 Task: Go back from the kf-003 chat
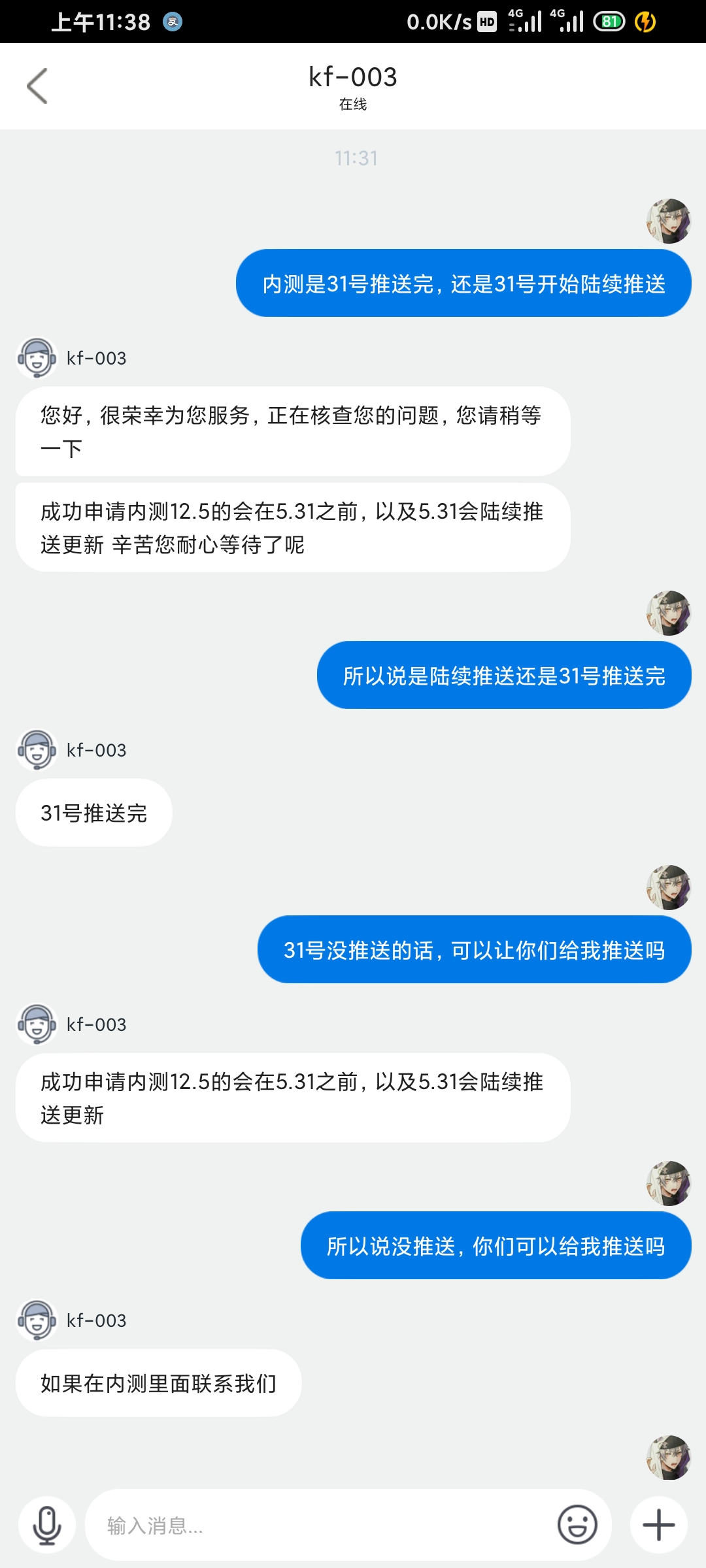tap(37, 86)
